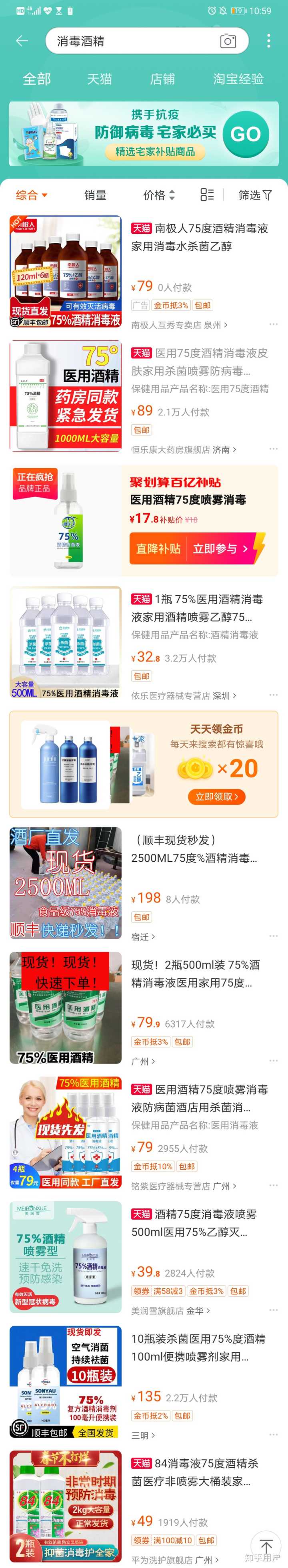Image resolution: width=288 pixels, height=1568 pixels.
Task: Open the 10瓶装杀菌医用75%度酒精 product
Action: (x=198, y=1347)
